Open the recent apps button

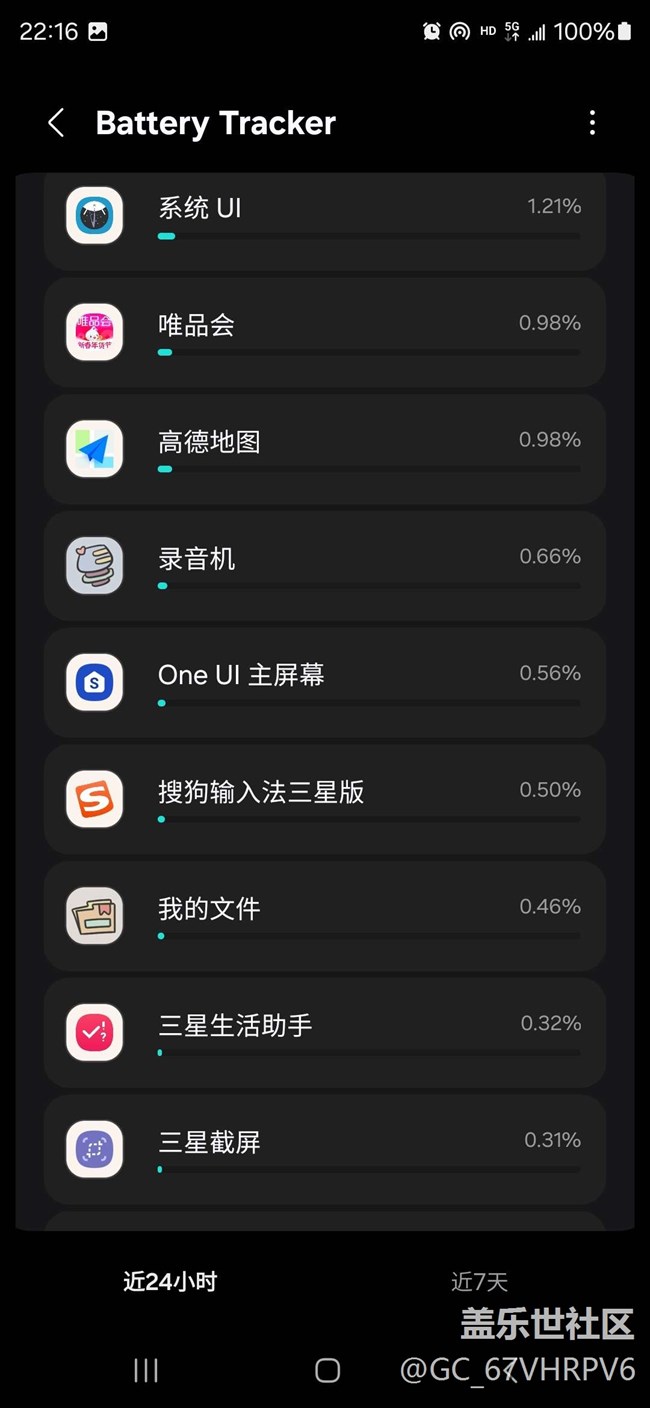pyautogui.click(x=146, y=1370)
